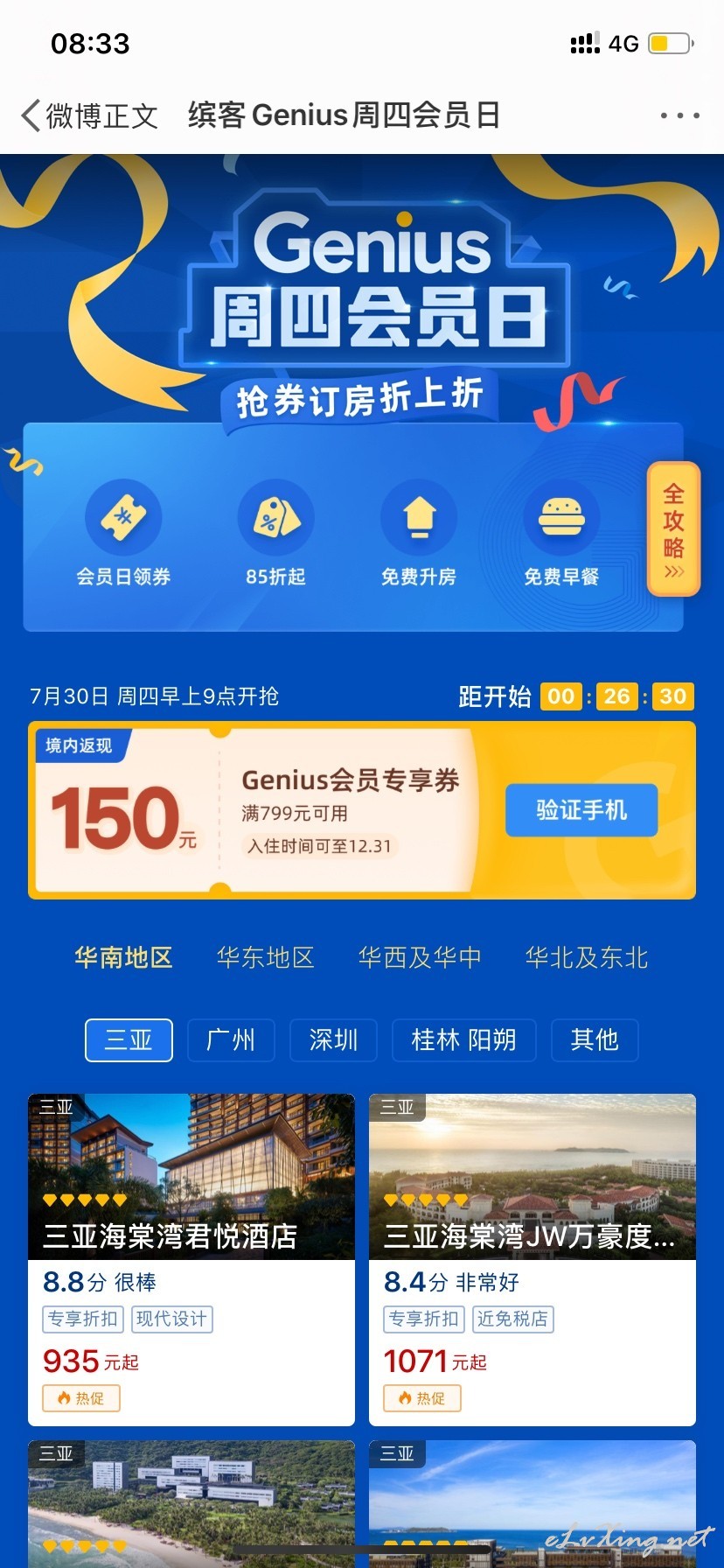Open 三亚海棠湾君悦酒店 hotel card

191,1259
